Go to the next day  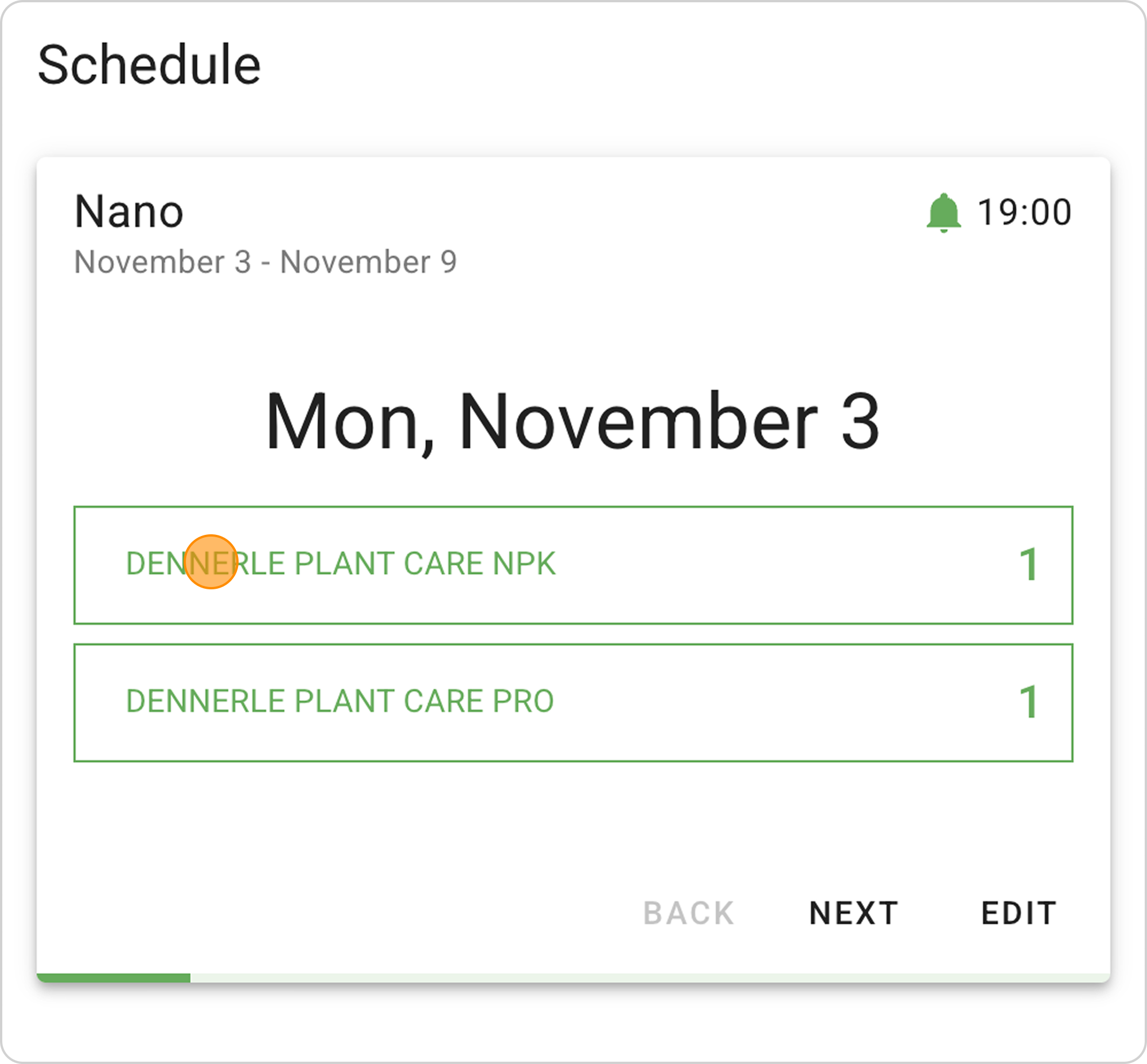tap(853, 913)
